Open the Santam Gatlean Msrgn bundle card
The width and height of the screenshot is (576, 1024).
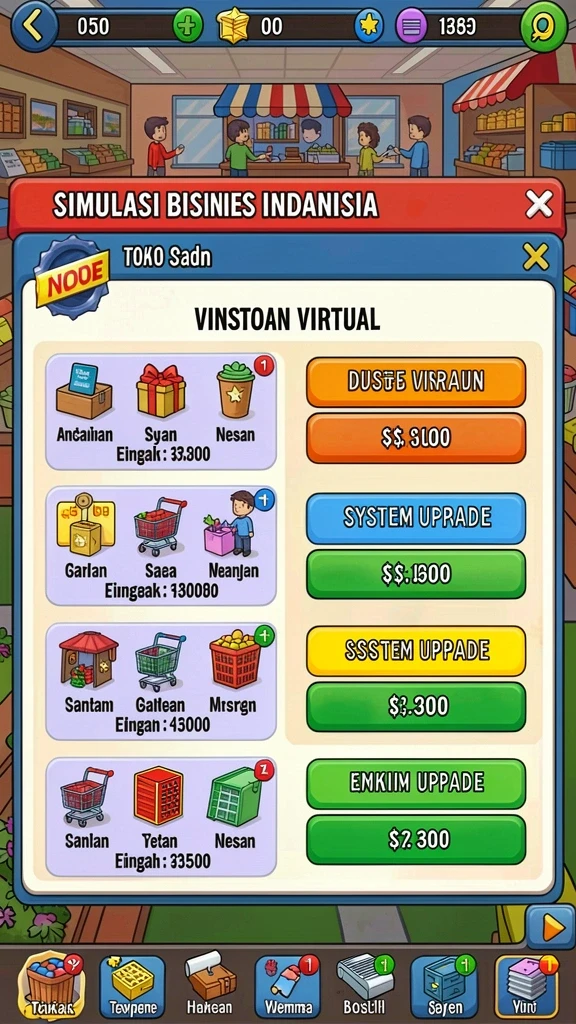[x=161, y=682]
